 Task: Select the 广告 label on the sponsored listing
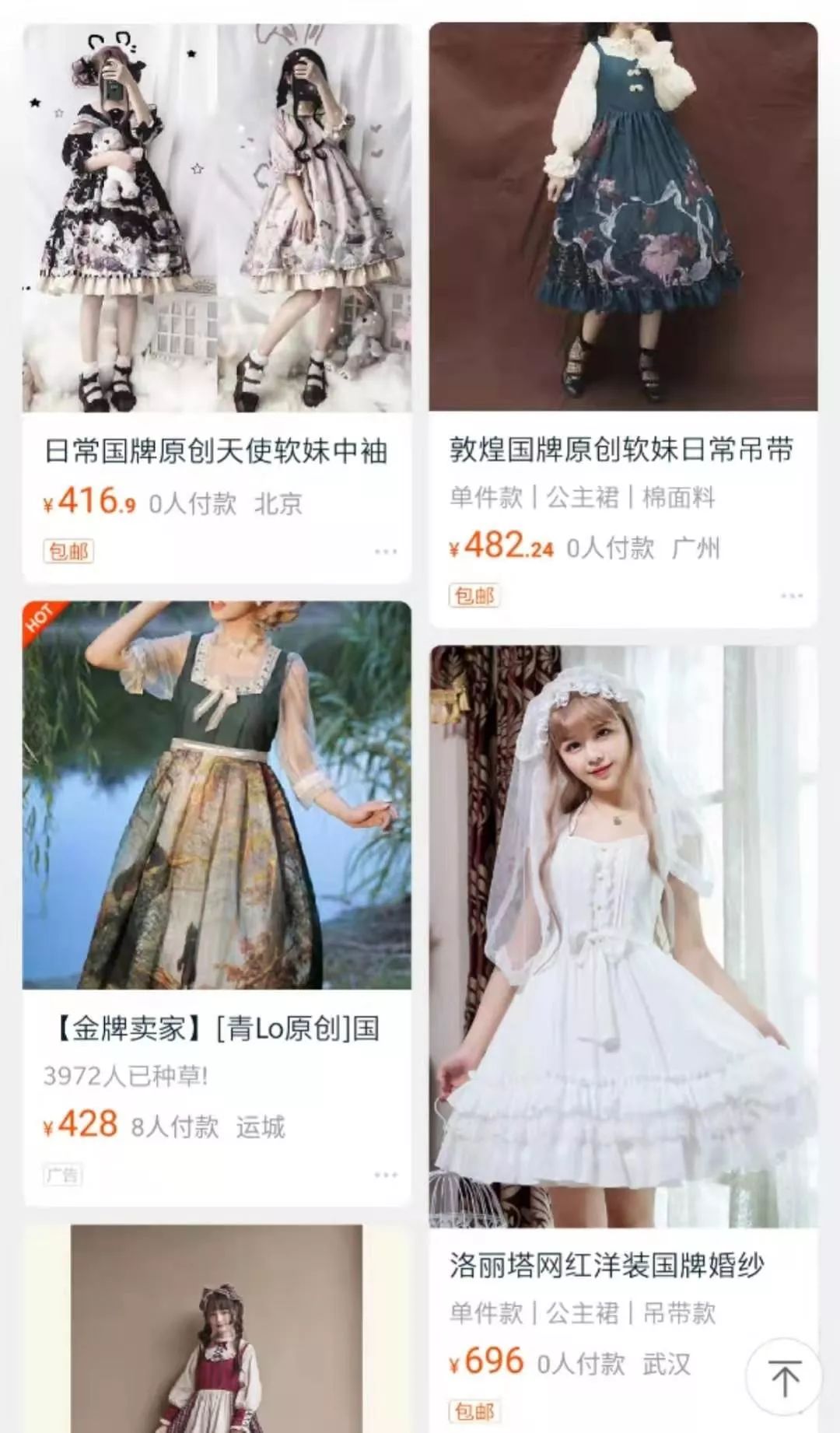tap(62, 1175)
